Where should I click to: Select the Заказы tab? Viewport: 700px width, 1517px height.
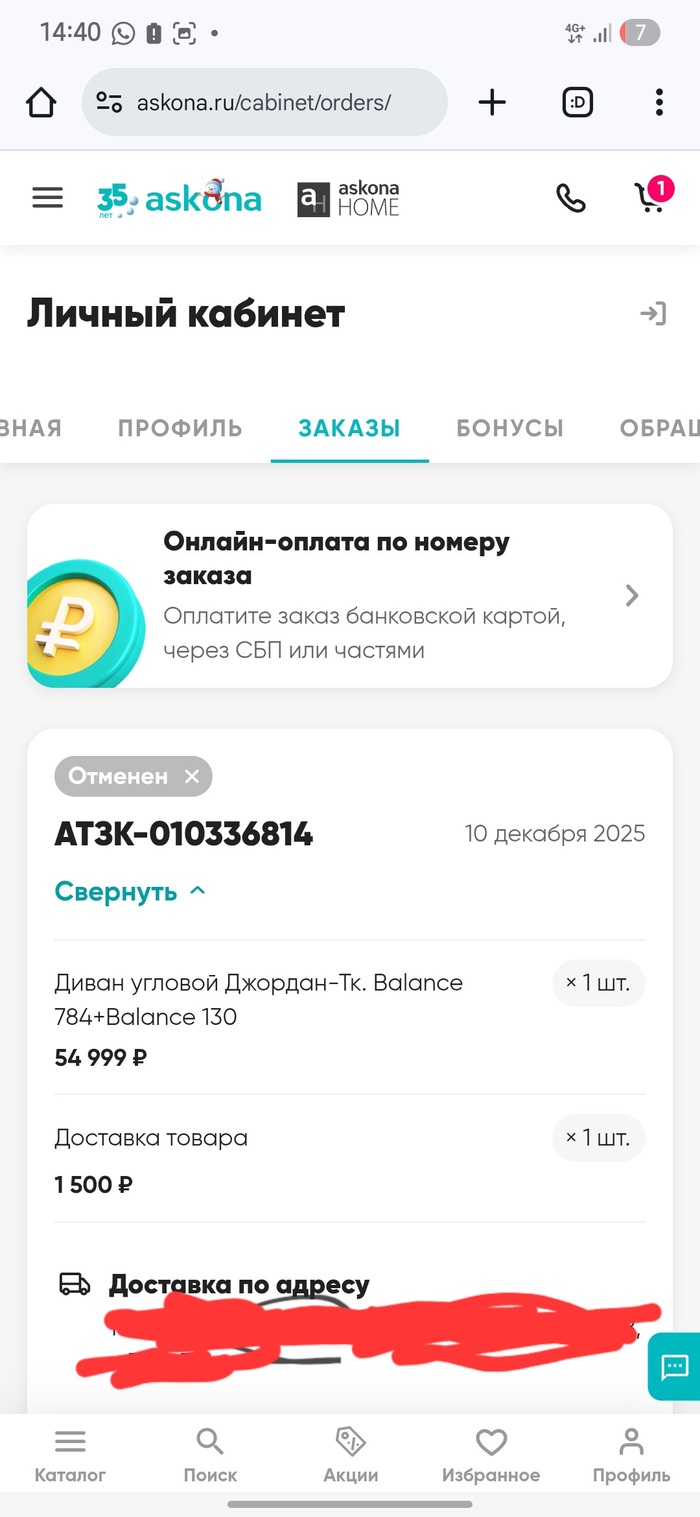(x=349, y=428)
